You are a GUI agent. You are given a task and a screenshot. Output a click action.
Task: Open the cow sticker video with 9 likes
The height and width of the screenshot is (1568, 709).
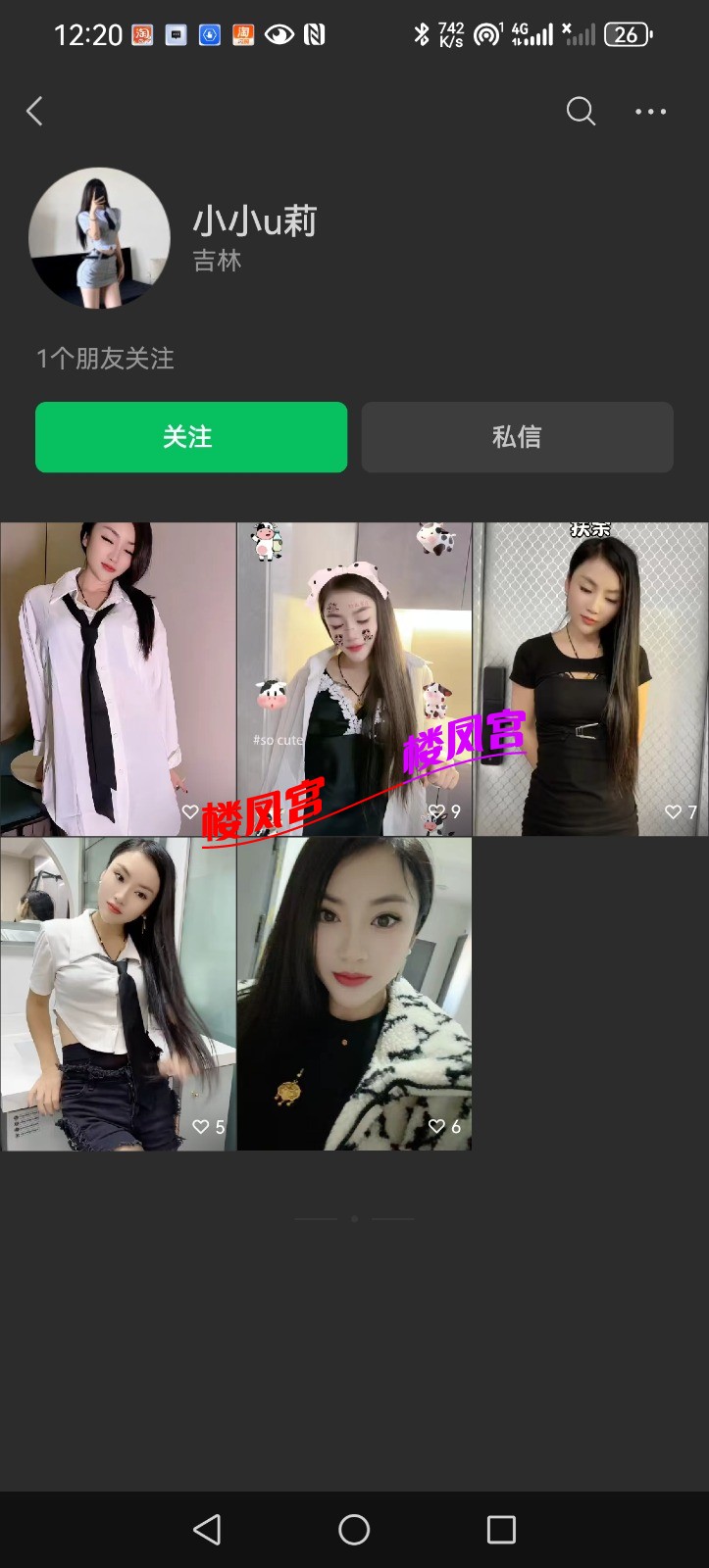(x=354, y=678)
